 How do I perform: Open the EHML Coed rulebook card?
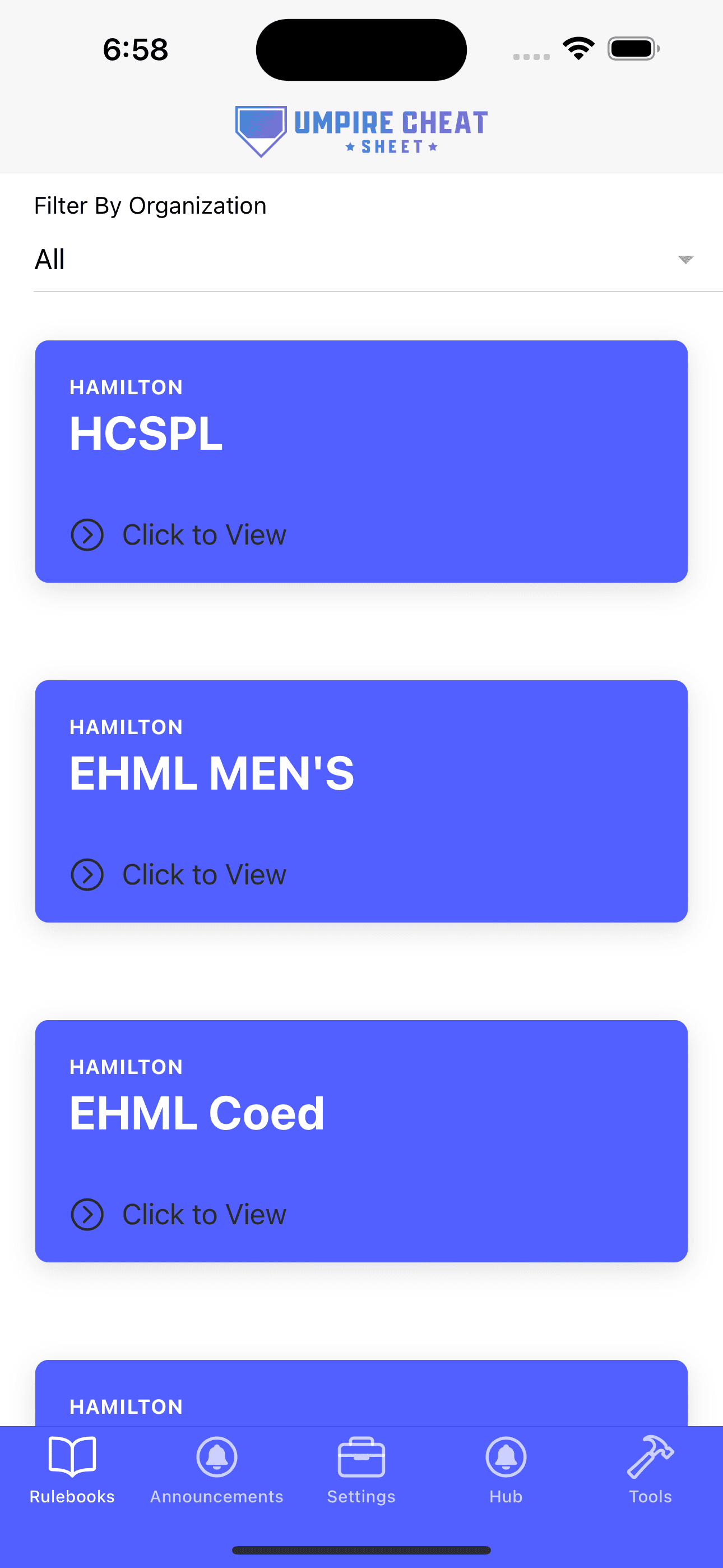point(361,1141)
